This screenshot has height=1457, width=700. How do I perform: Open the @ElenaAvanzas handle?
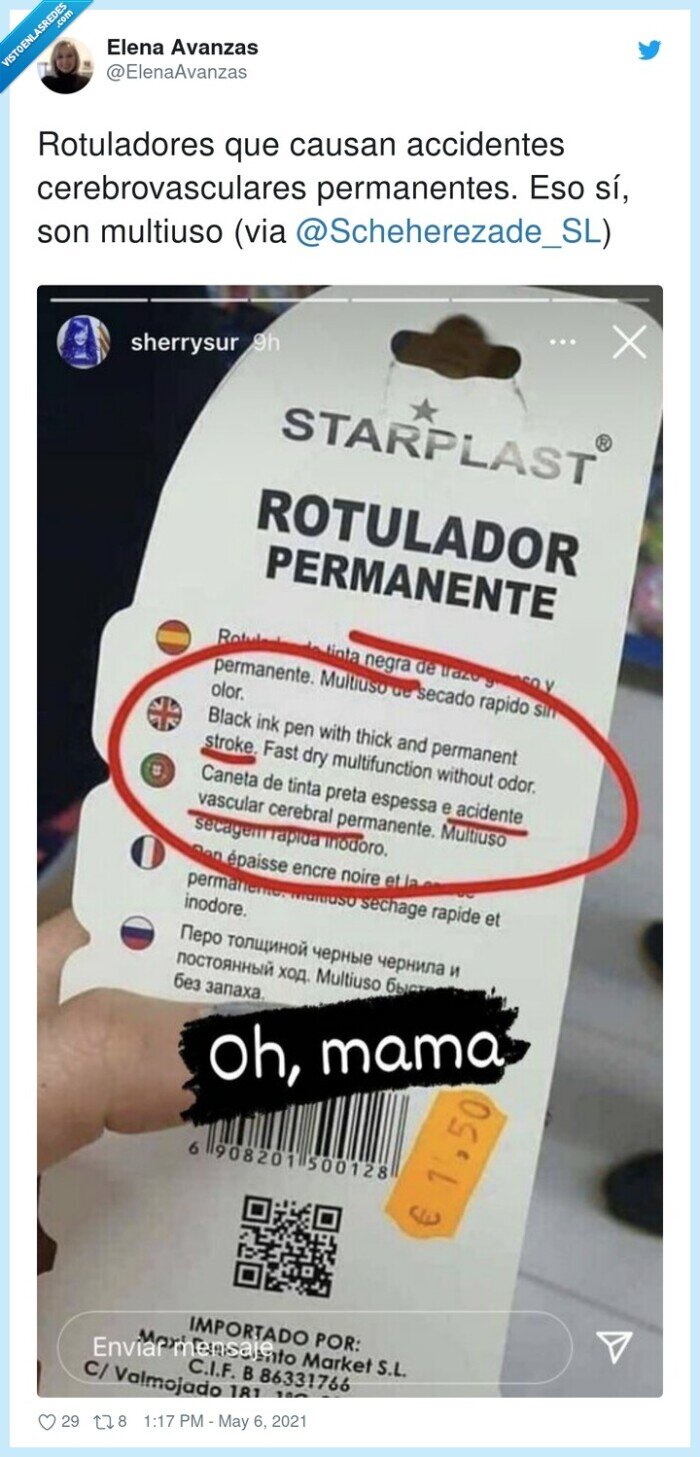(x=177, y=72)
